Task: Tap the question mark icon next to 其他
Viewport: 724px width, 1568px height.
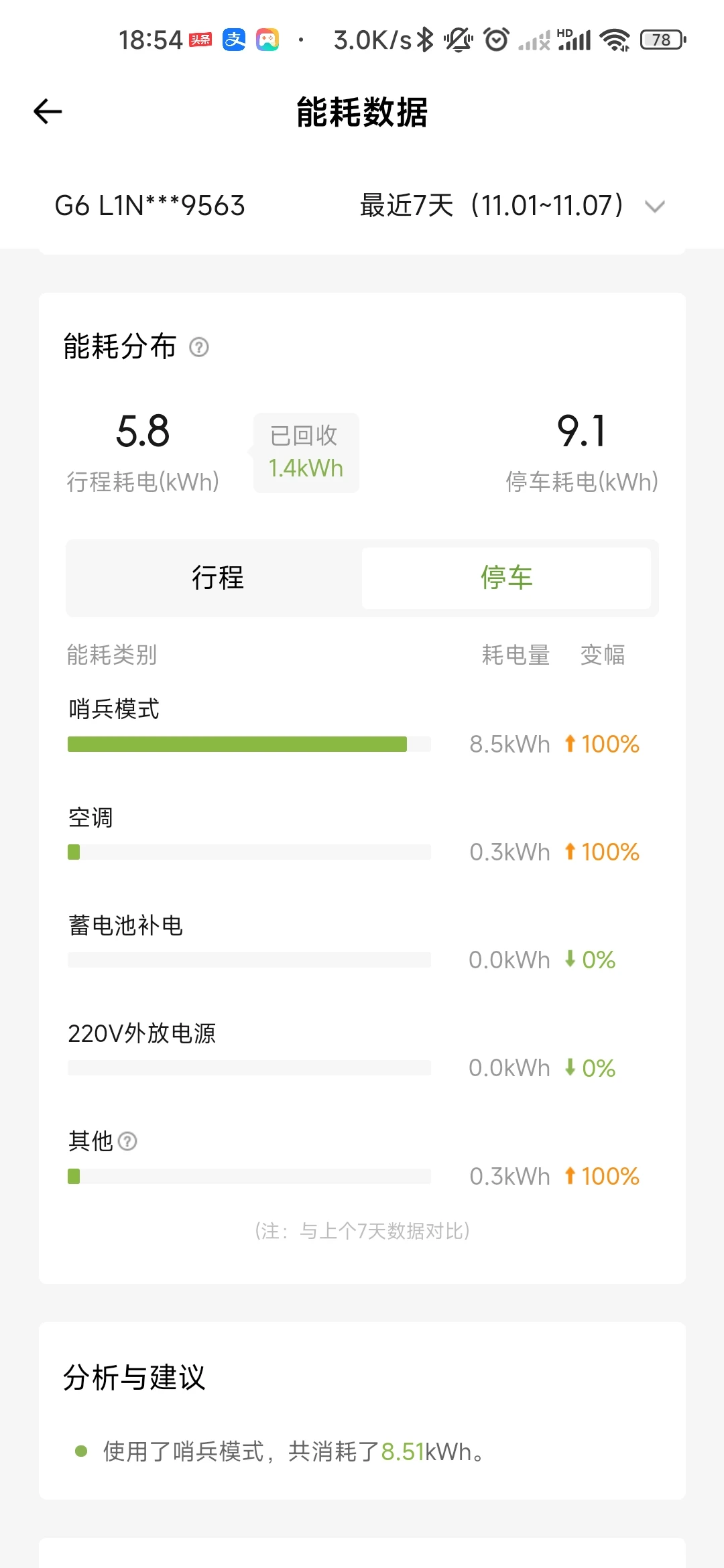Action: [127, 1141]
